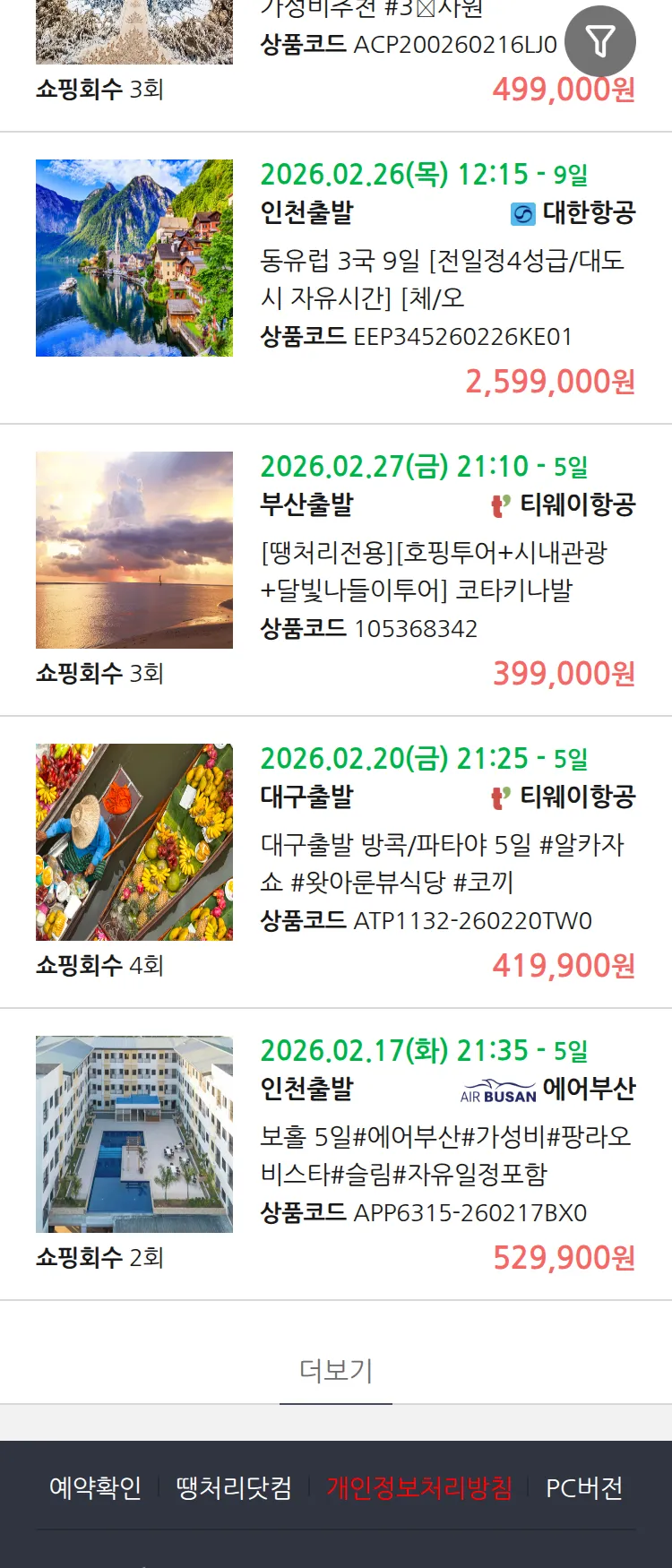The image size is (672, 1568).
Task: Open the 땡처리닷컴 footer link
Action: click(234, 1488)
